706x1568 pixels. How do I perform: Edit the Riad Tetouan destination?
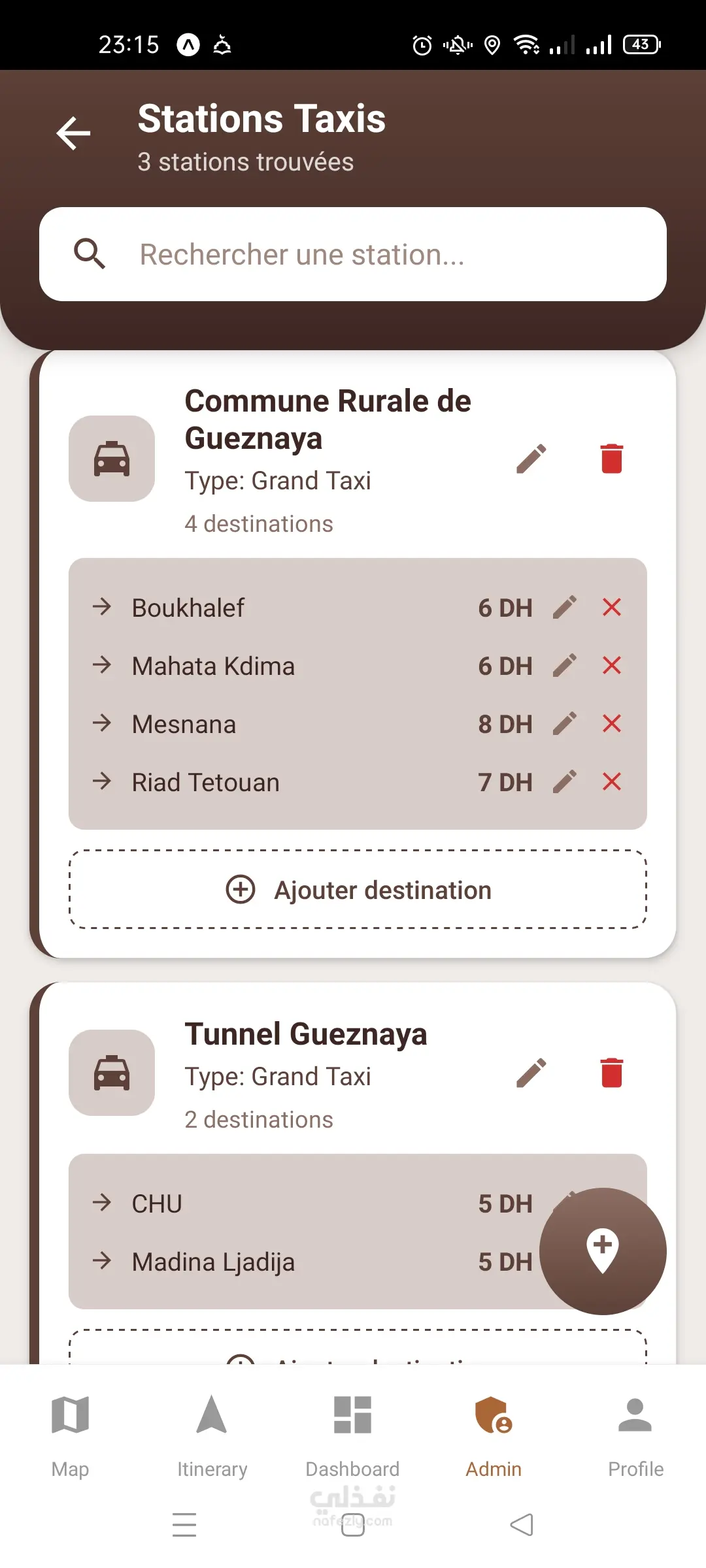click(565, 782)
